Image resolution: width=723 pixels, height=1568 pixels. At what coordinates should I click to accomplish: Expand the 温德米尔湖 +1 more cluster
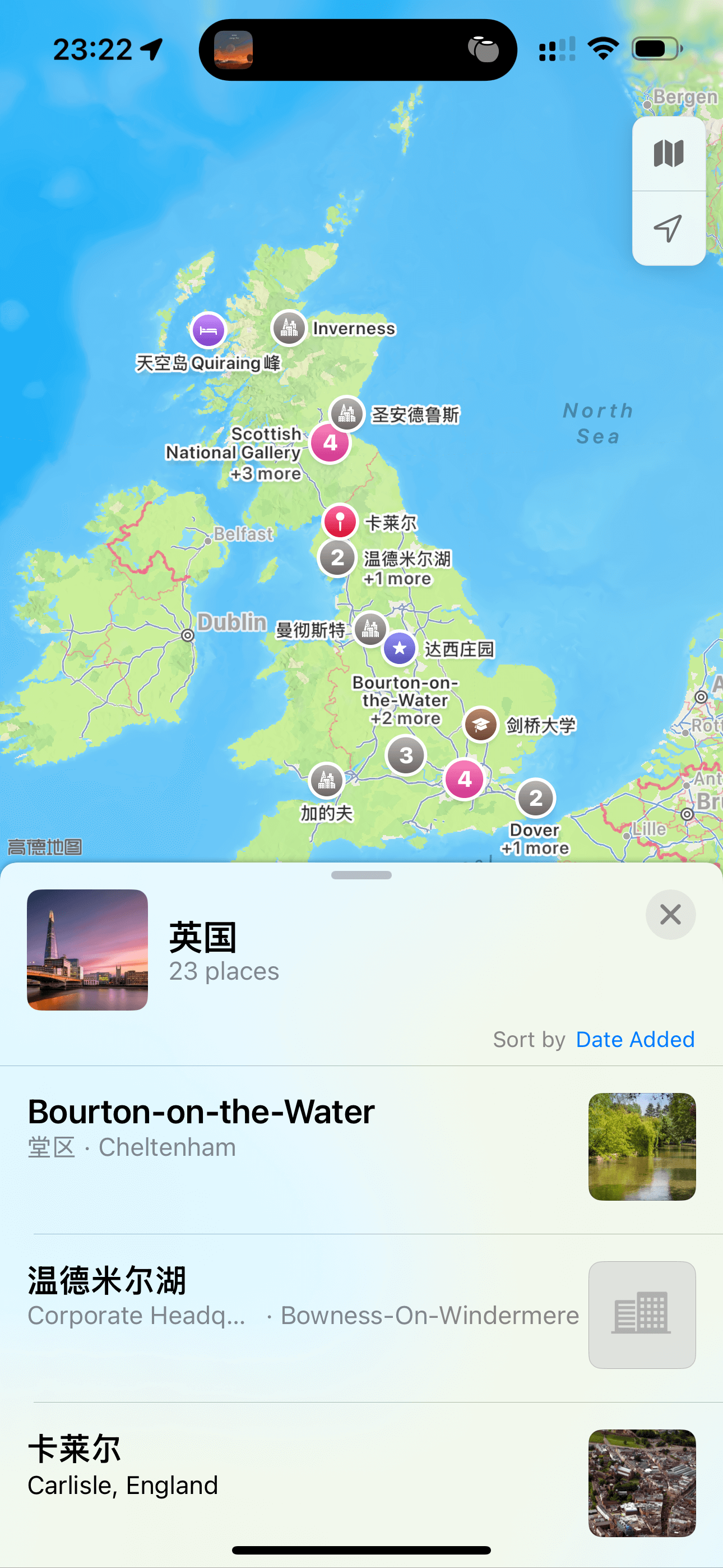pos(337,557)
